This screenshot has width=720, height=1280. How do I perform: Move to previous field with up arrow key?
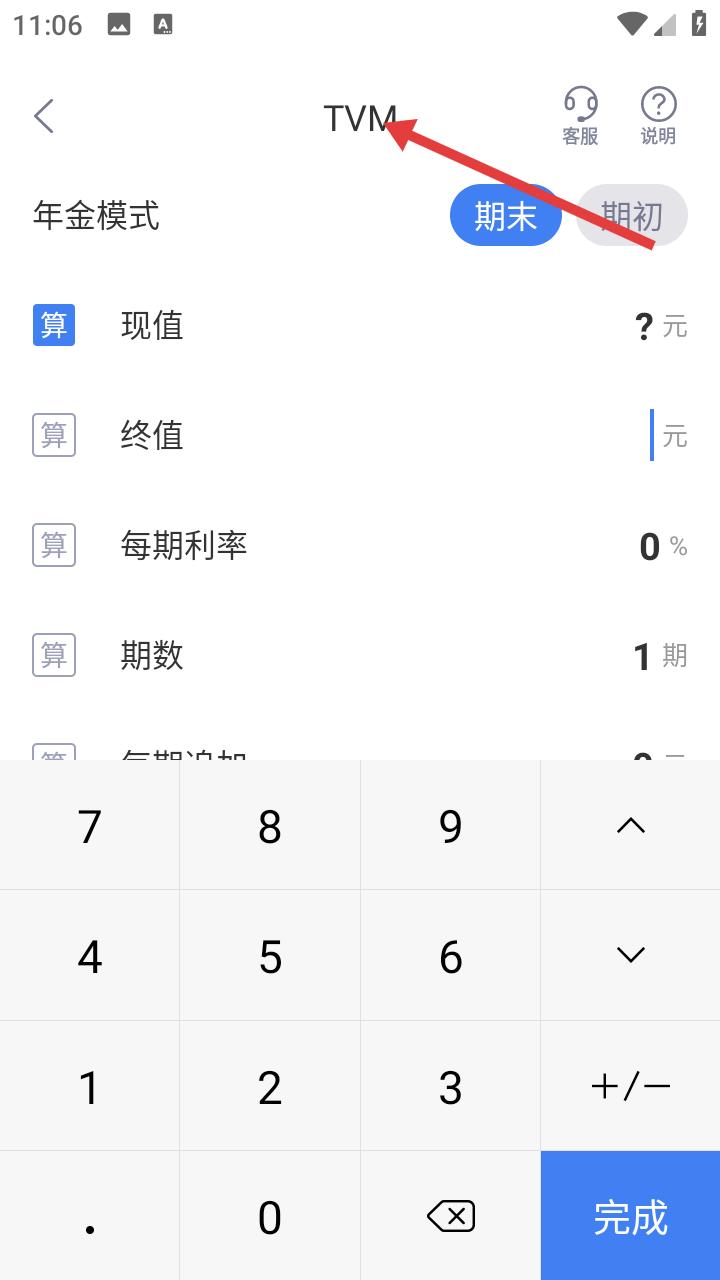(630, 825)
